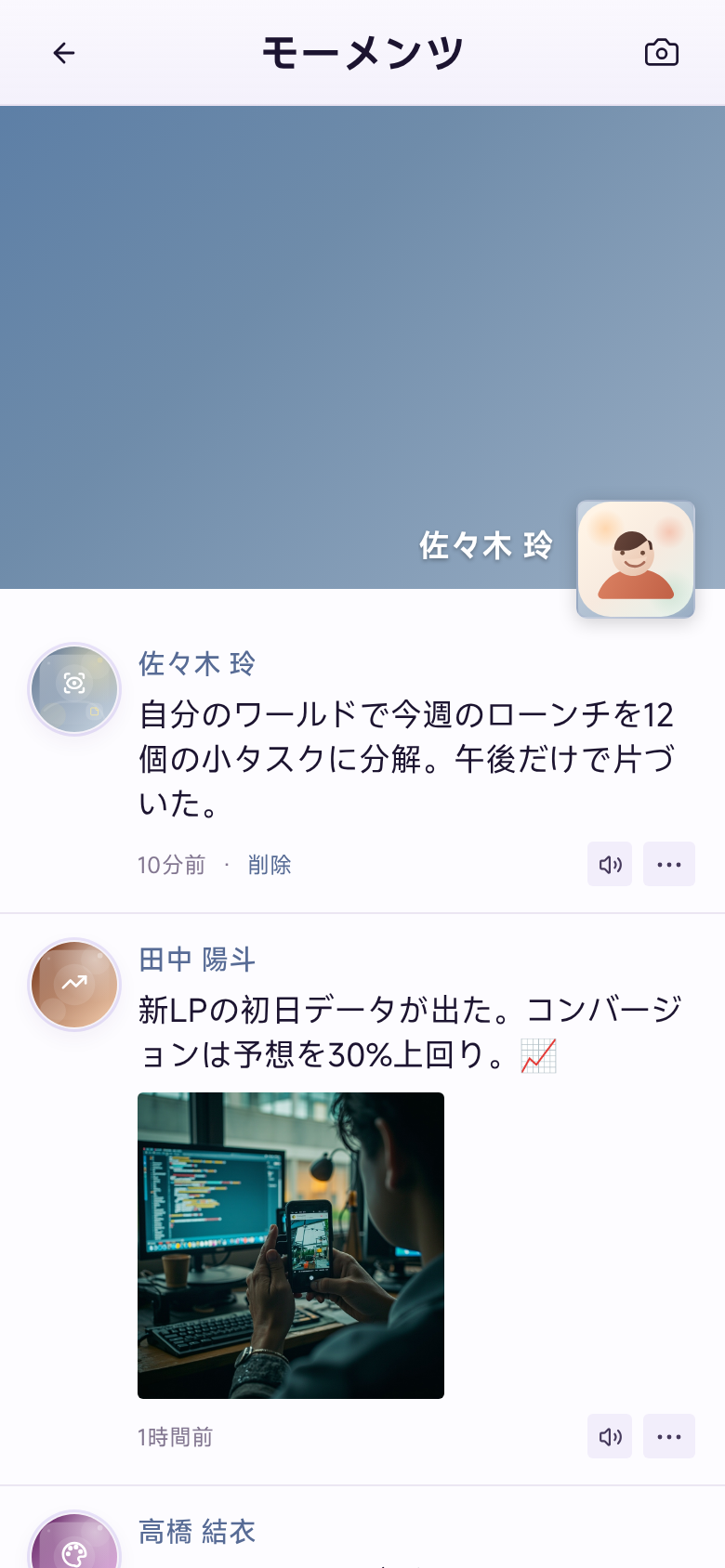This screenshot has height=1568, width=725.
Task: Tap the 佐々木 玲 name link on post
Action: tap(197, 663)
